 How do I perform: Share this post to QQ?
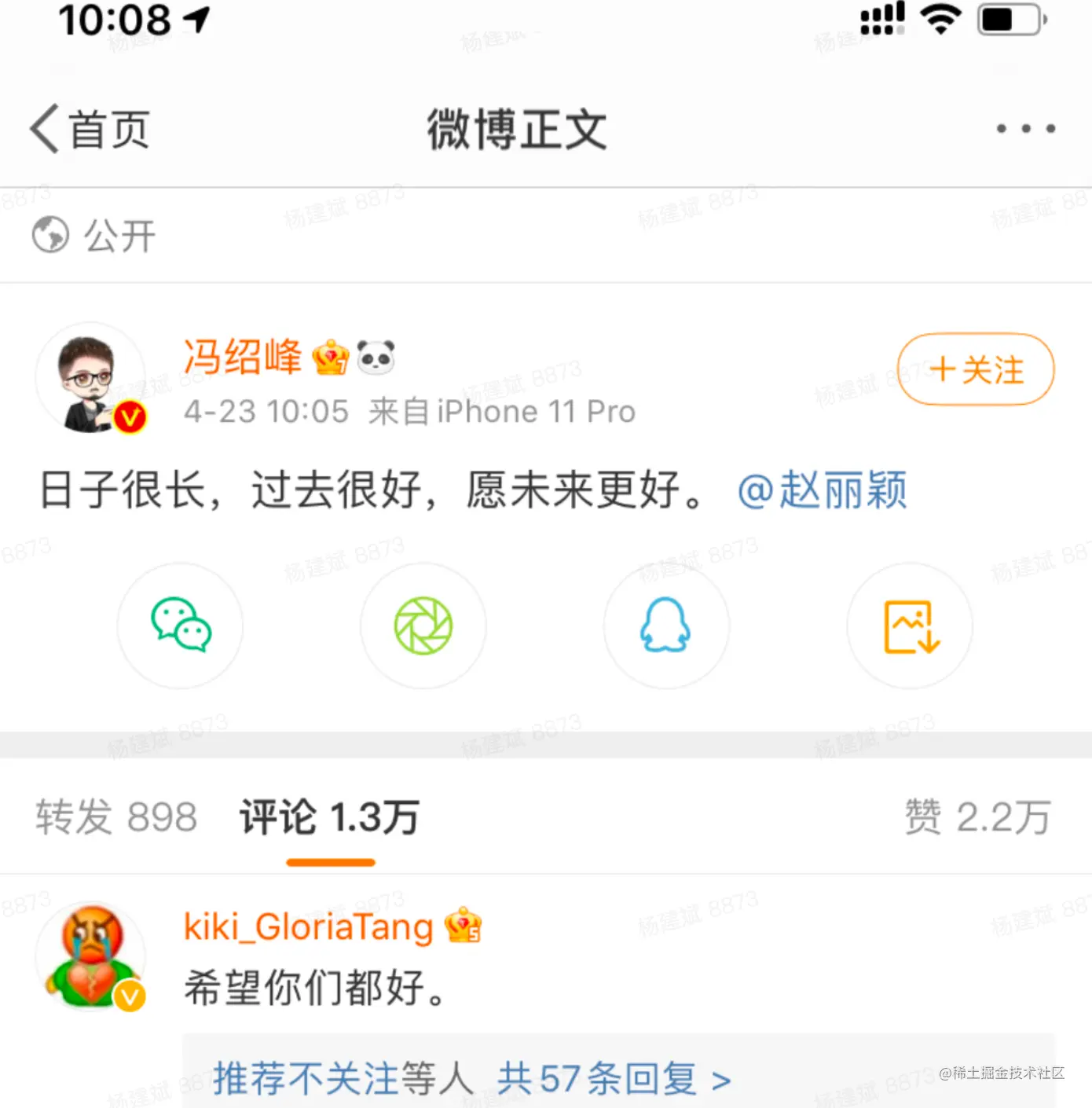pos(665,626)
